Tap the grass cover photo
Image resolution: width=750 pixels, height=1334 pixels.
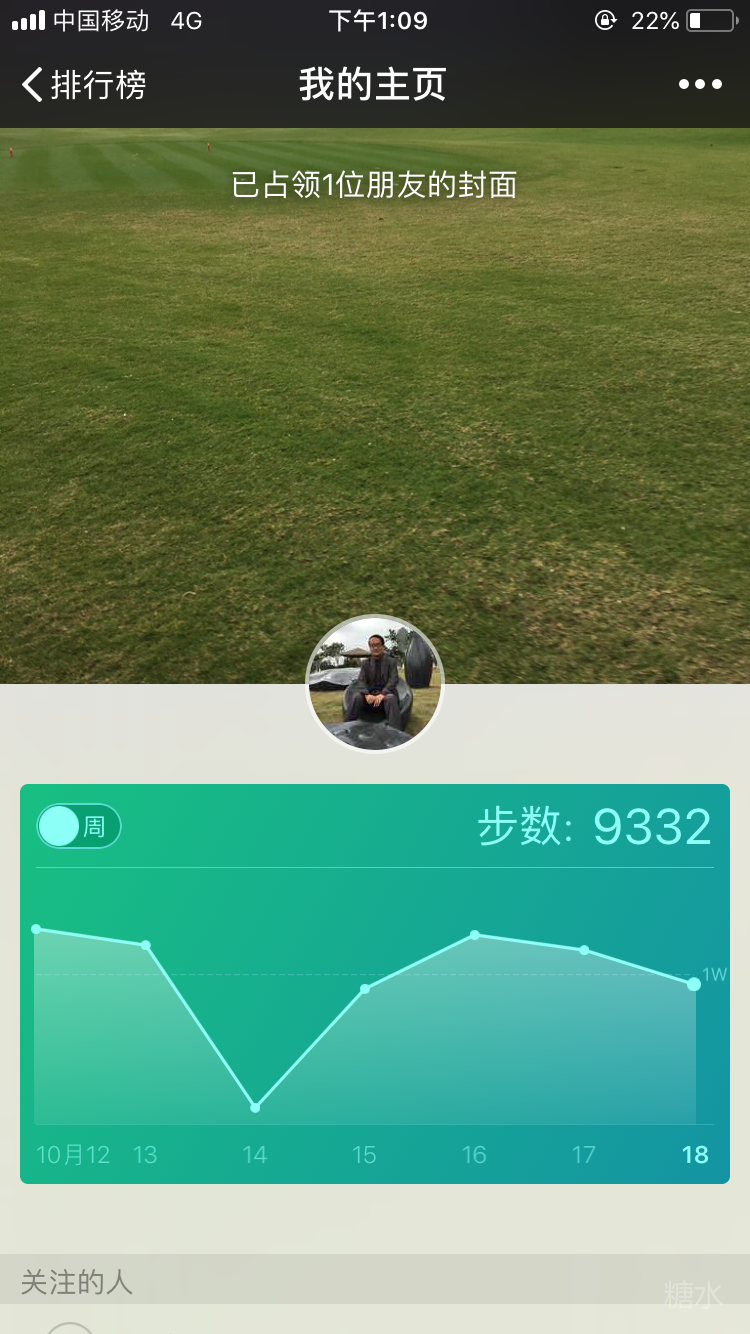(x=375, y=400)
